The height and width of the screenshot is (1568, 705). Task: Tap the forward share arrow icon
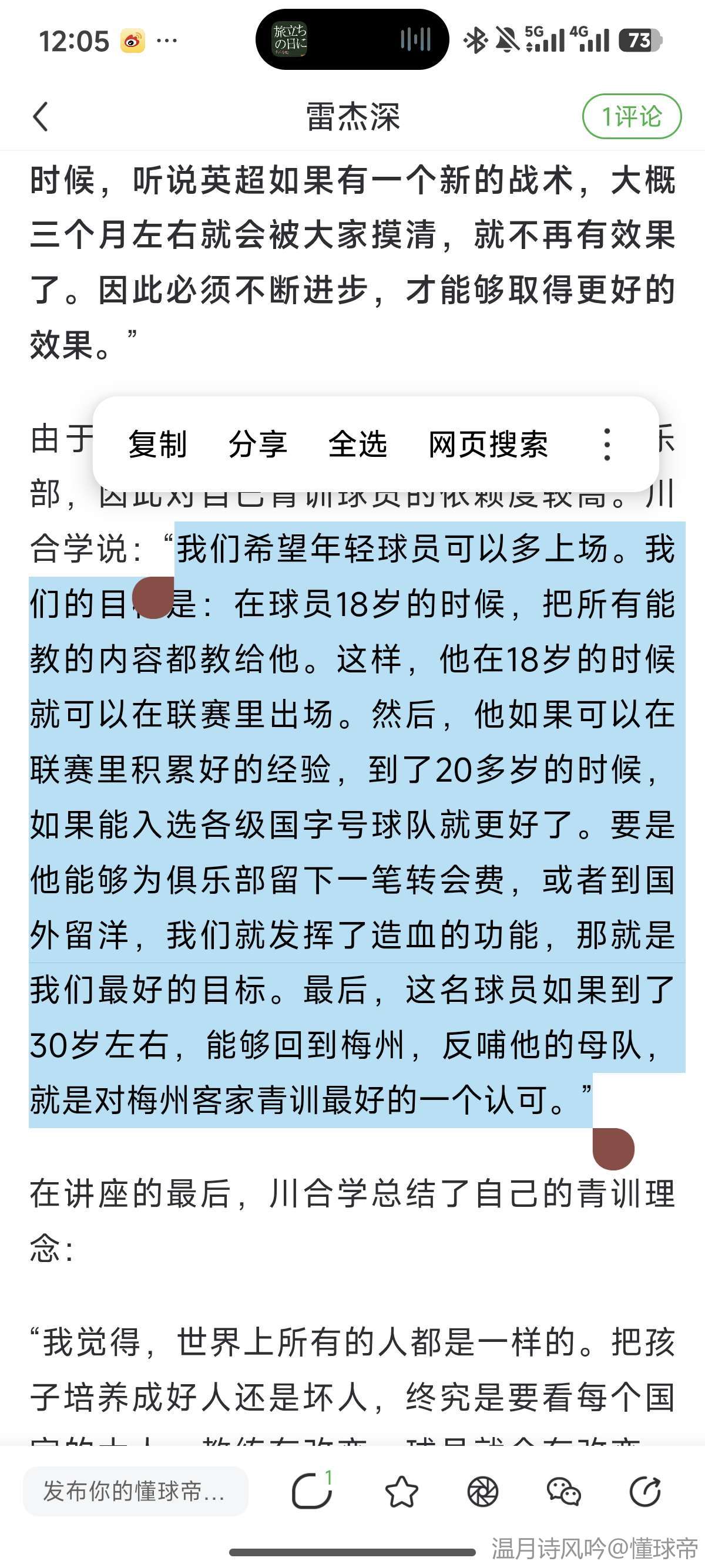[644, 1491]
